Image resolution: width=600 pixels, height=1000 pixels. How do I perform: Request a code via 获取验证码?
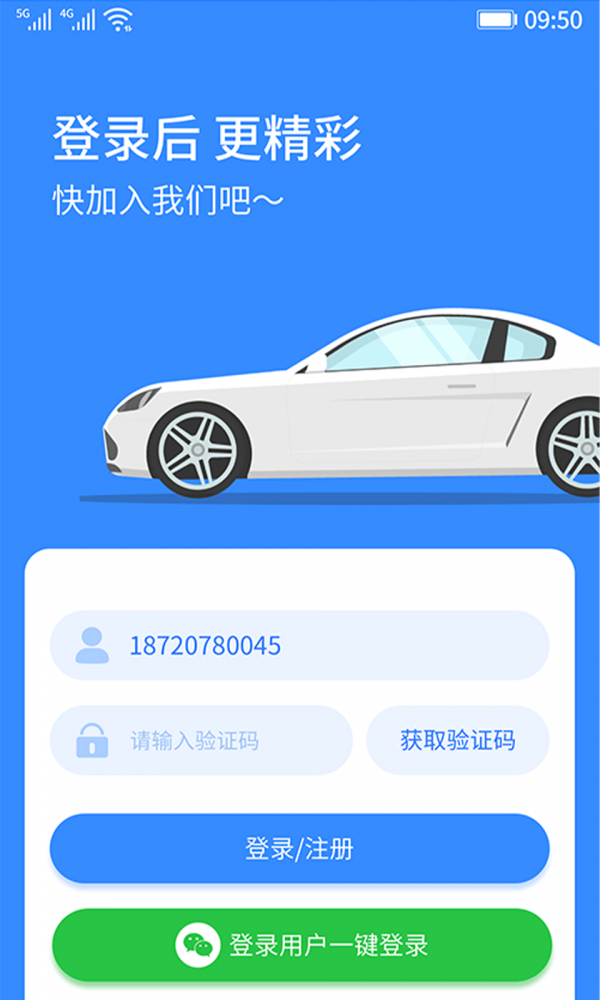click(x=457, y=741)
